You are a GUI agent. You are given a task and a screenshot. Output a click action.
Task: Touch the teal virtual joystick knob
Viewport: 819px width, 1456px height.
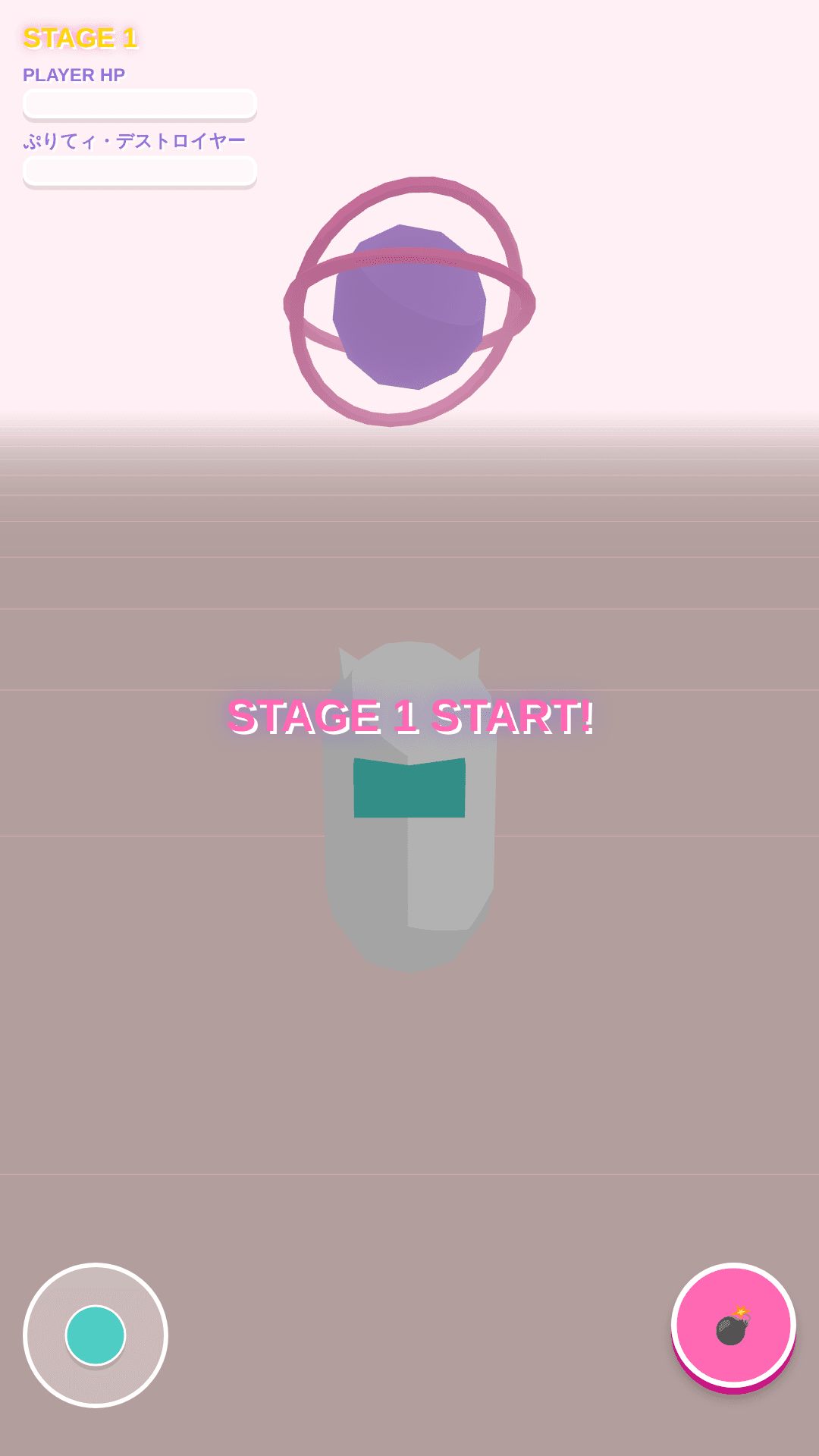click(x=96, y=1335)
